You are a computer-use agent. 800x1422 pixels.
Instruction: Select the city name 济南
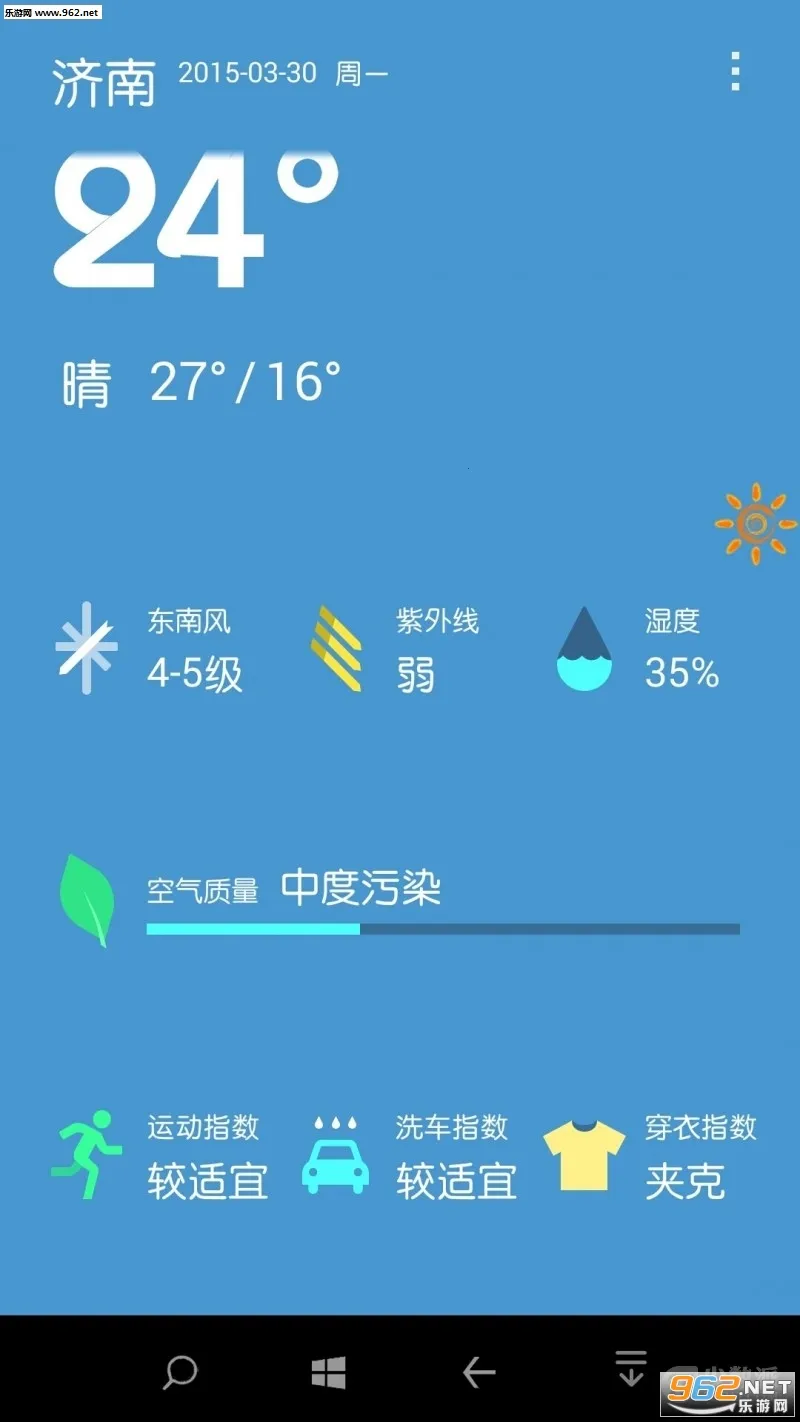click(105, 80)
